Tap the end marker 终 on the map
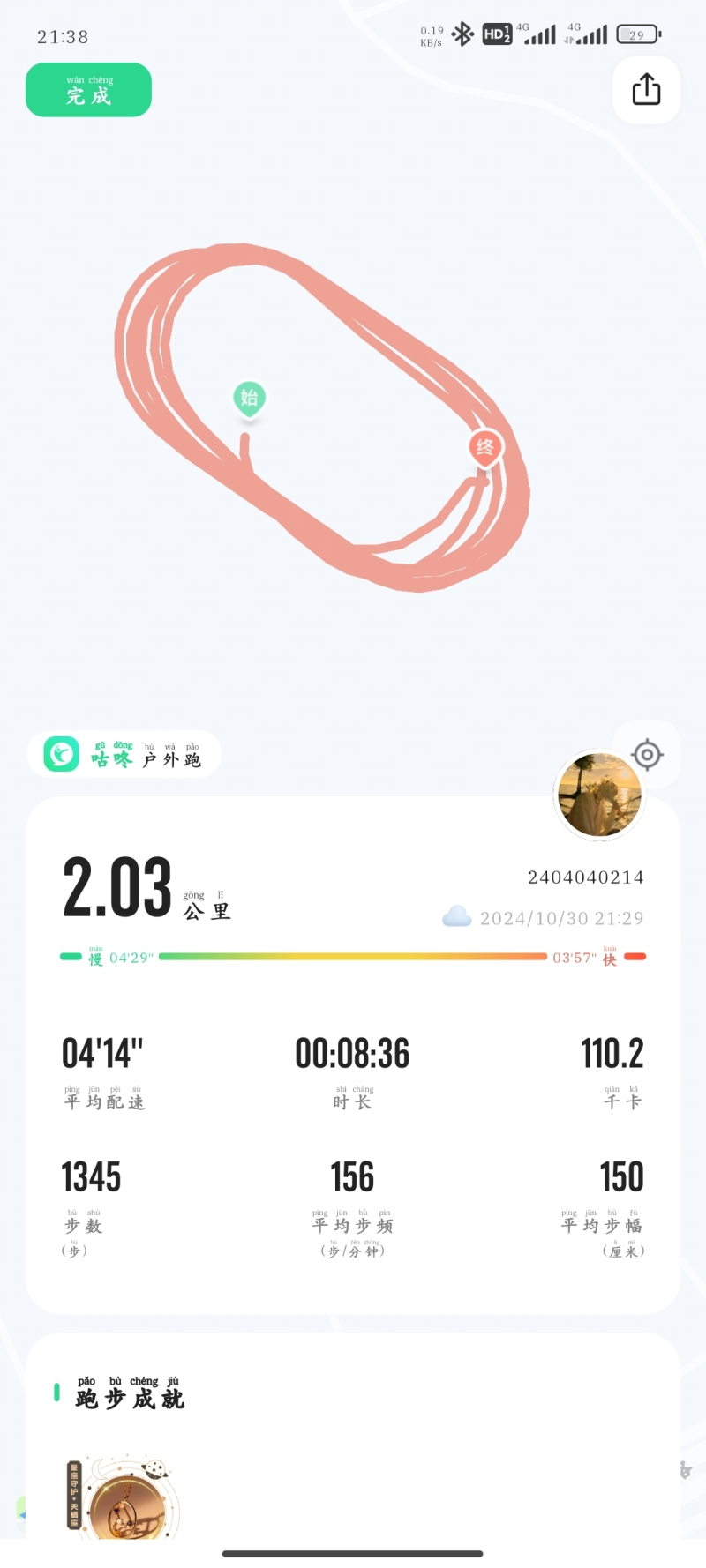This screenshot has width=706, height=1568. [x=484, y=447]
